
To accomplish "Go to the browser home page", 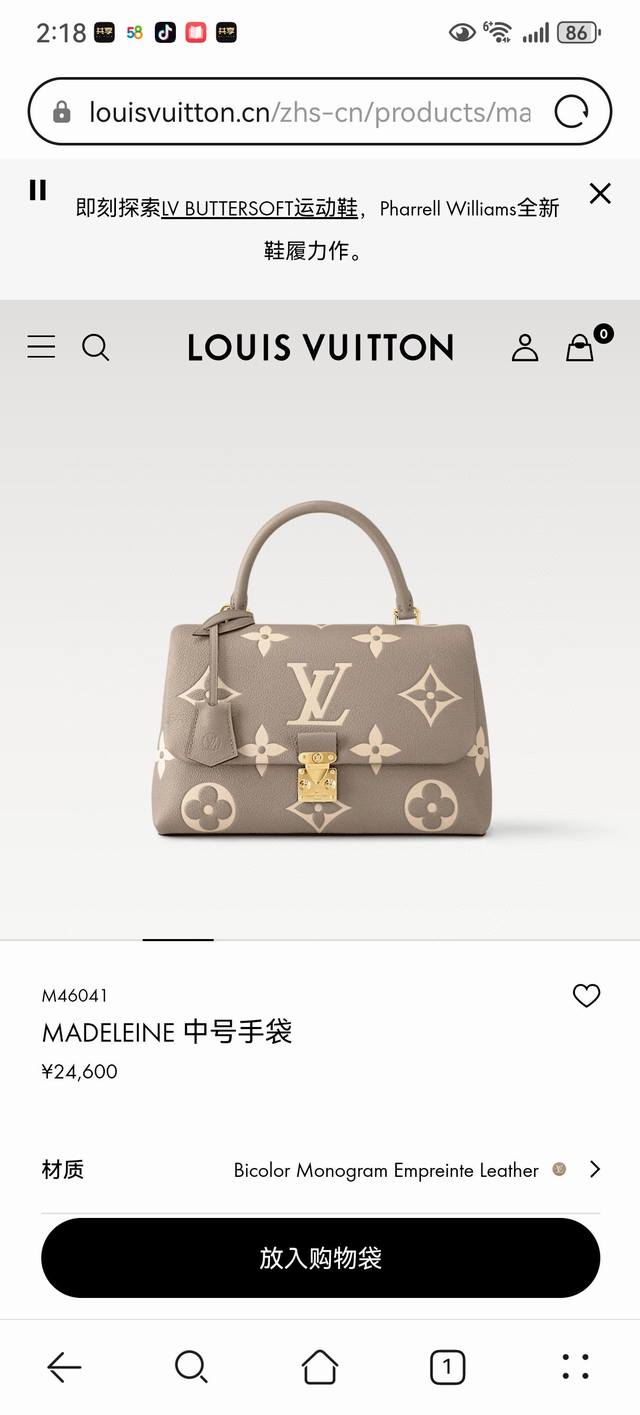I will pos(320,1366).
